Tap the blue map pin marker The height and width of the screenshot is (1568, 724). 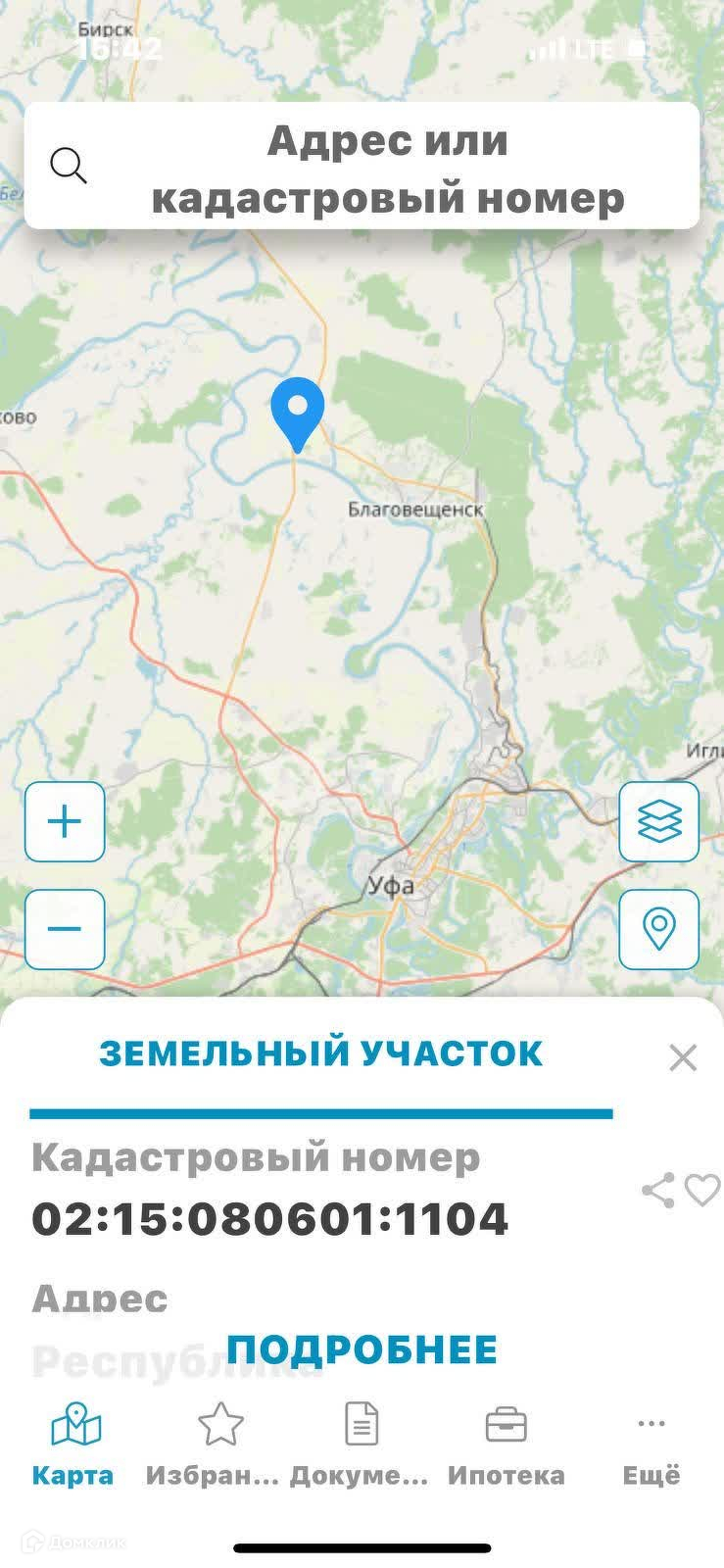297,410
